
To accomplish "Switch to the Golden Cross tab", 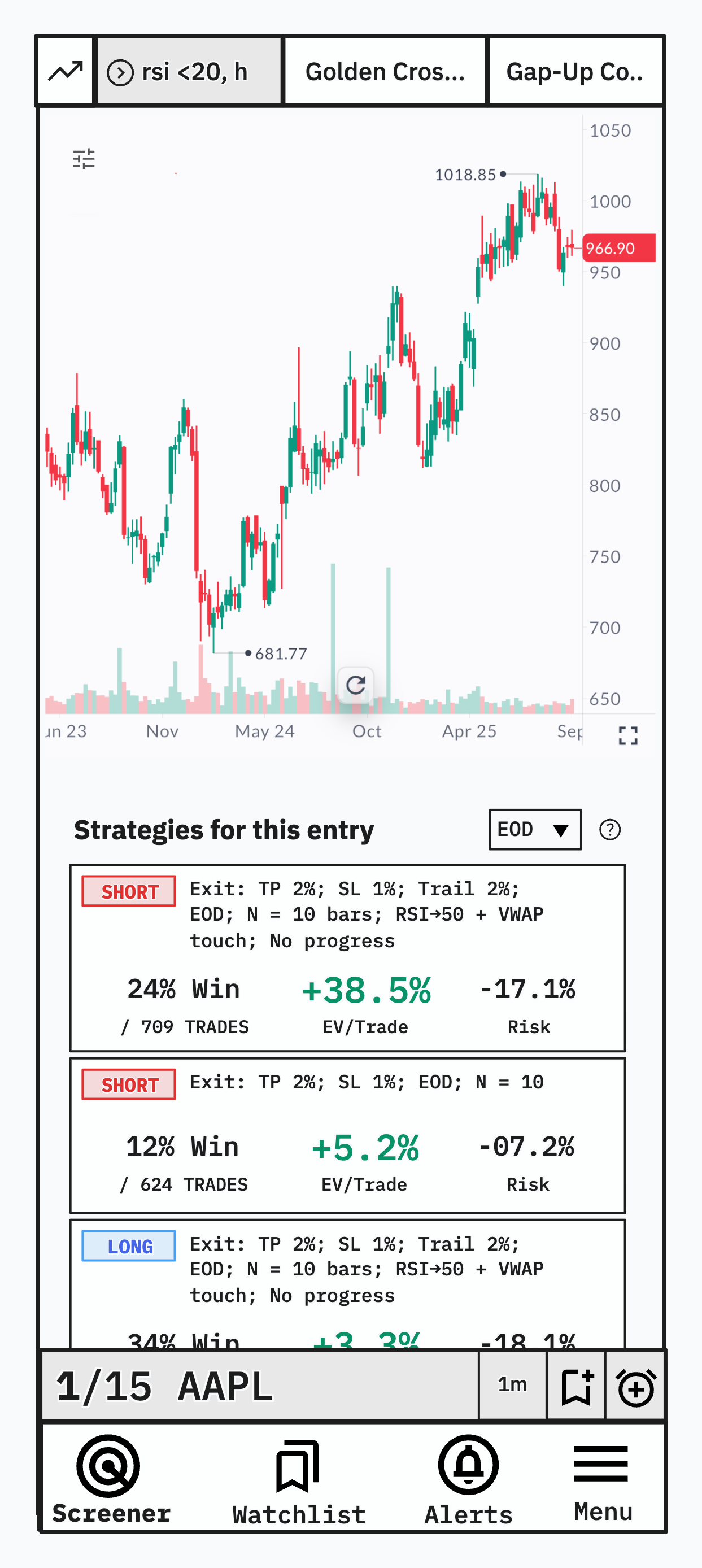I will point(385,72).
